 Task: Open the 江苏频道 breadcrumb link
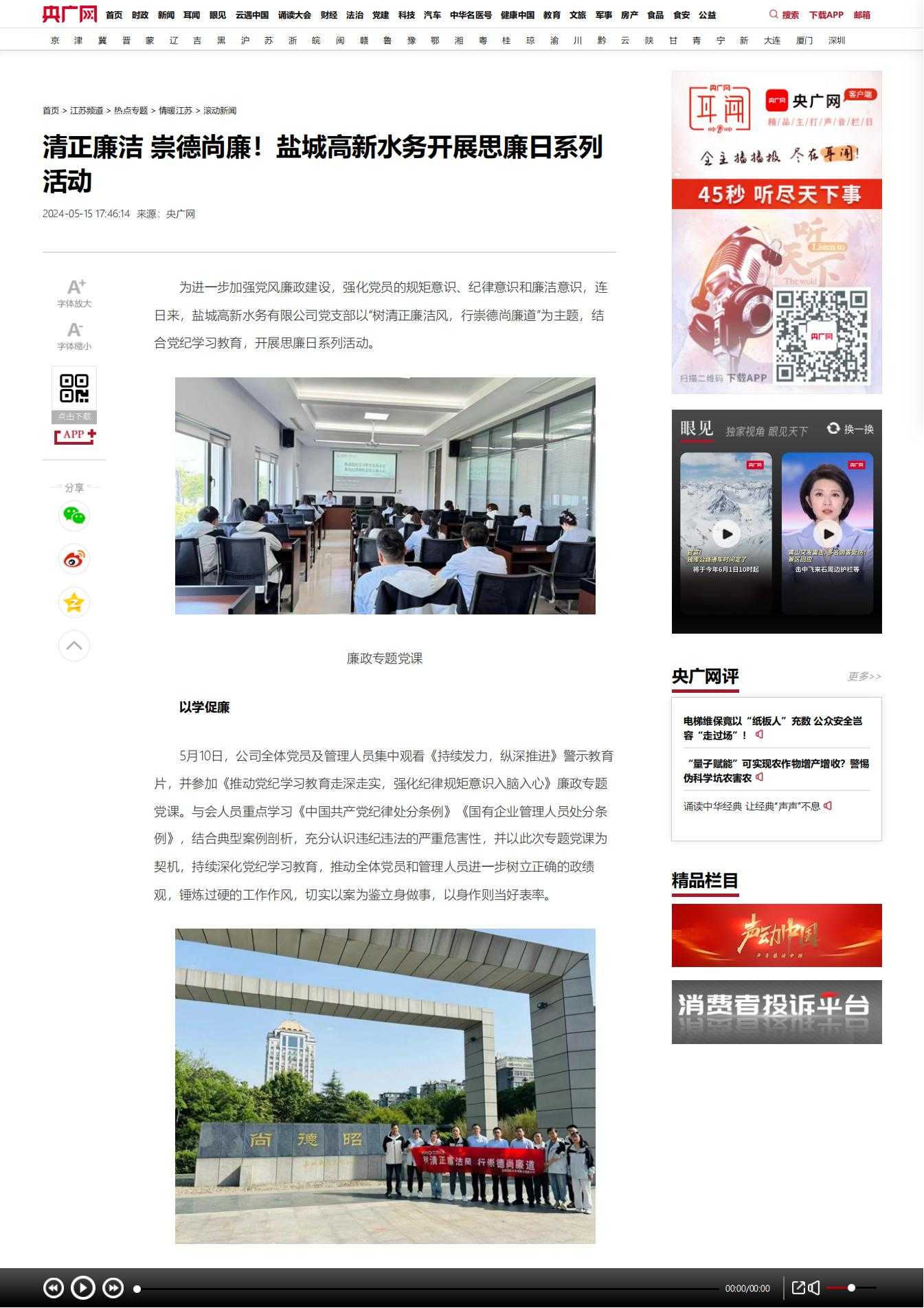[x=87, y=111]
